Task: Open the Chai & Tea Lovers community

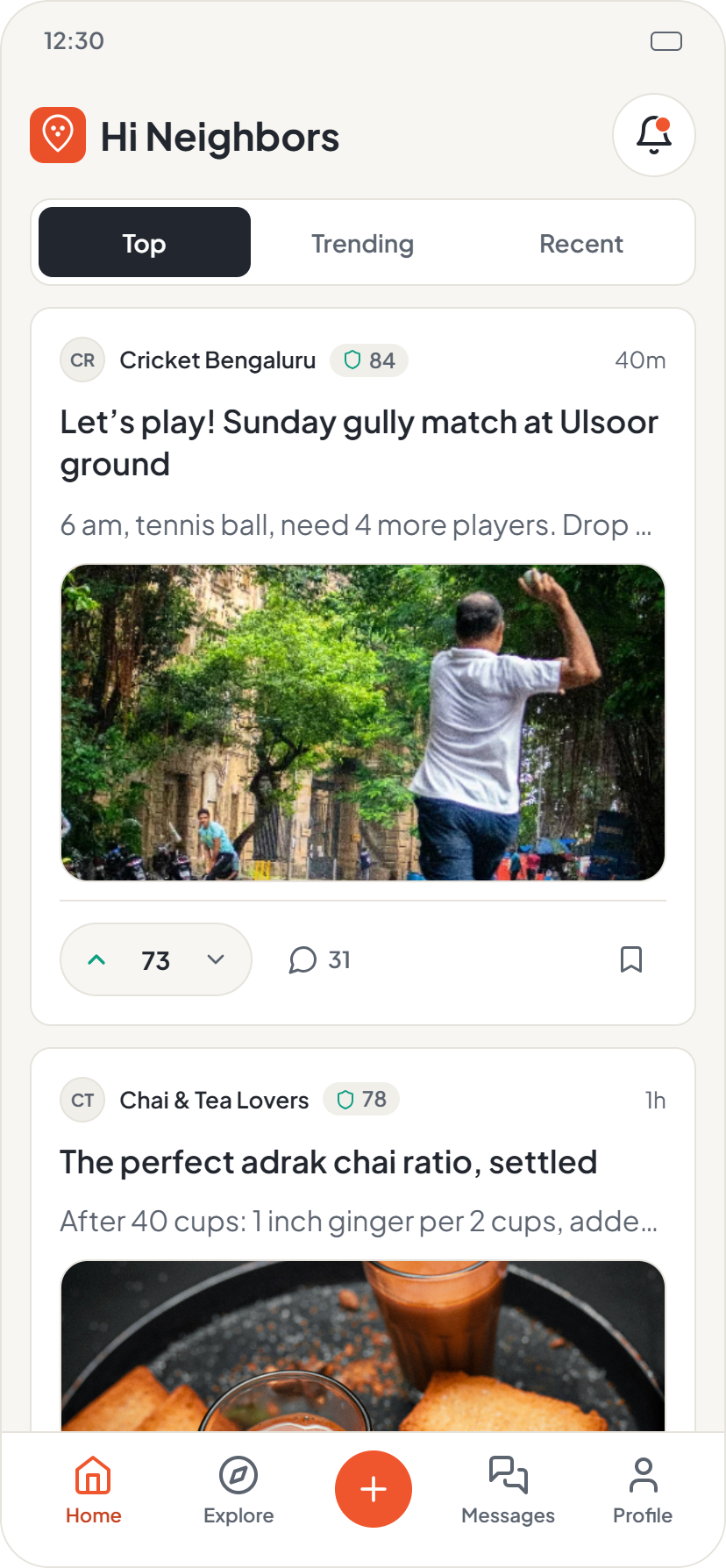Action: (x=214, y=1101)
